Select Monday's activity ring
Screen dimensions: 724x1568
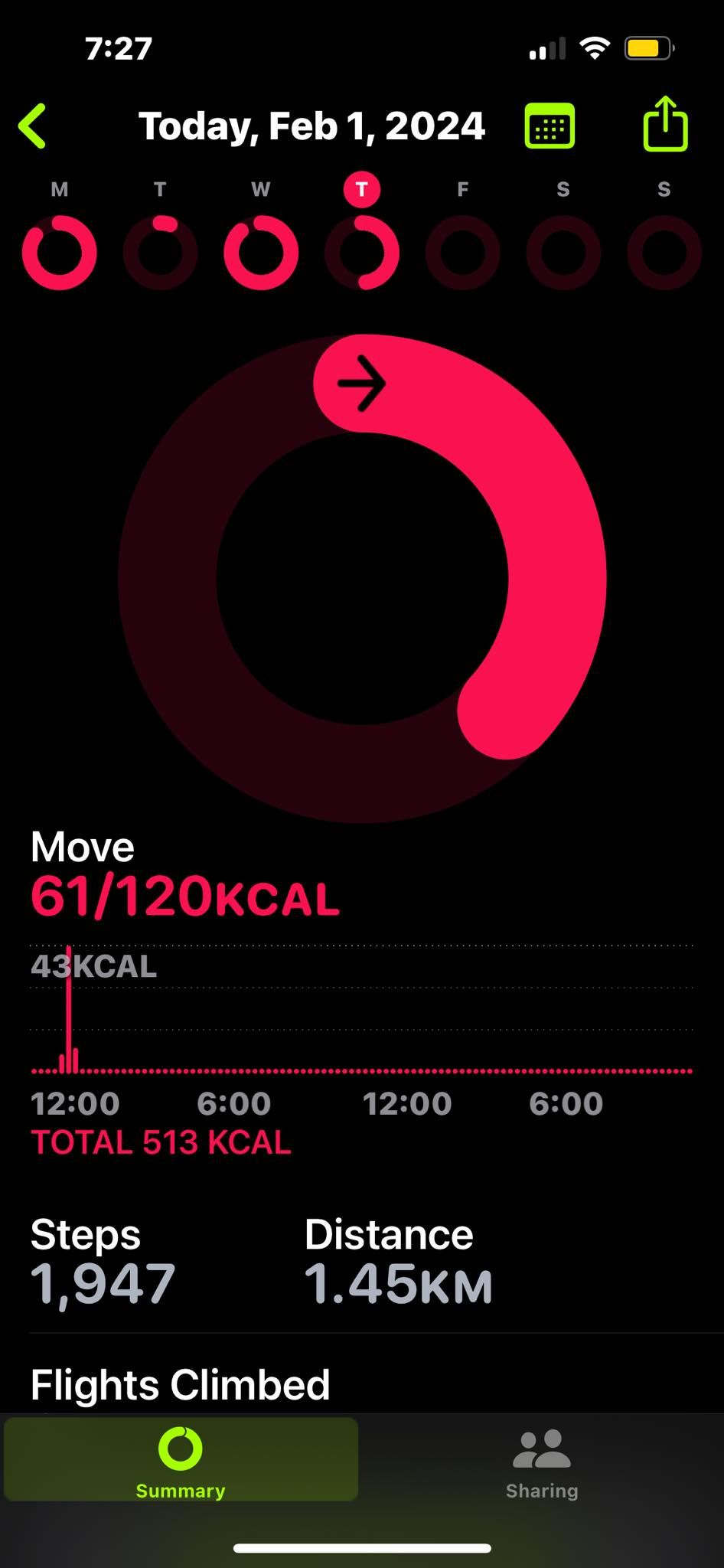(59, 252)
